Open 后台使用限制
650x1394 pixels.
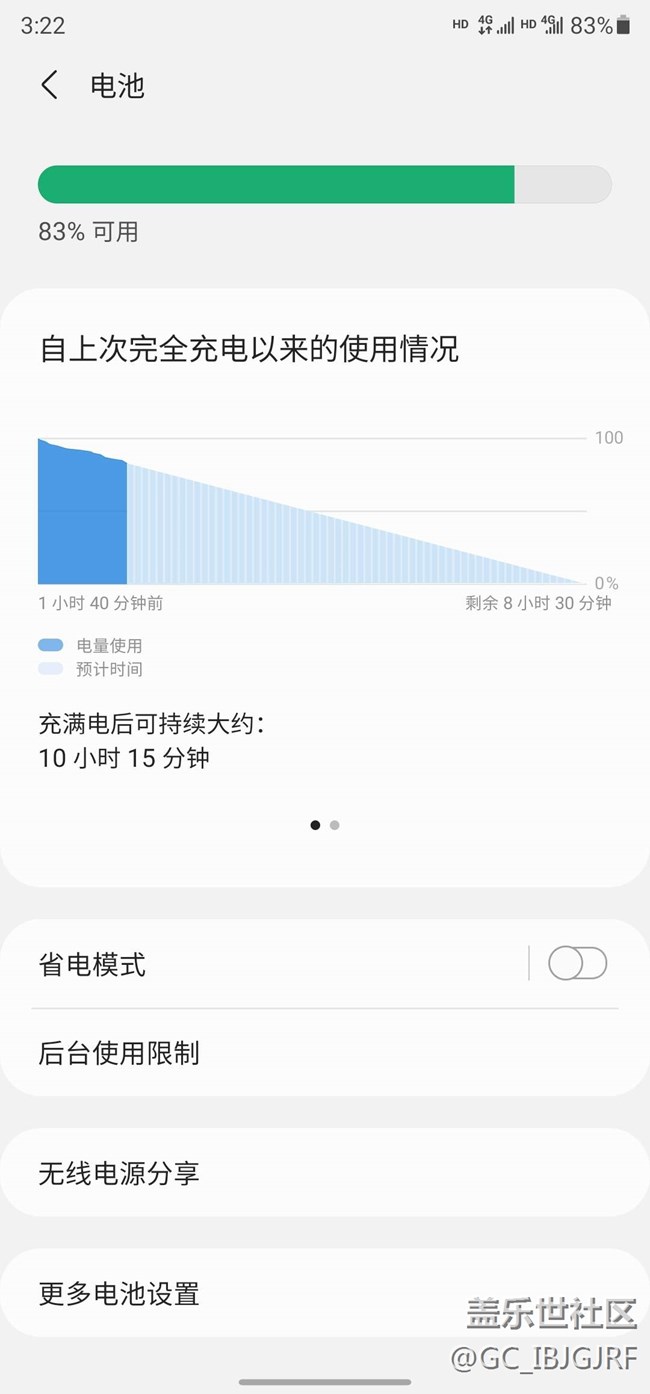pyautogui.click(x=325, y=1052)
